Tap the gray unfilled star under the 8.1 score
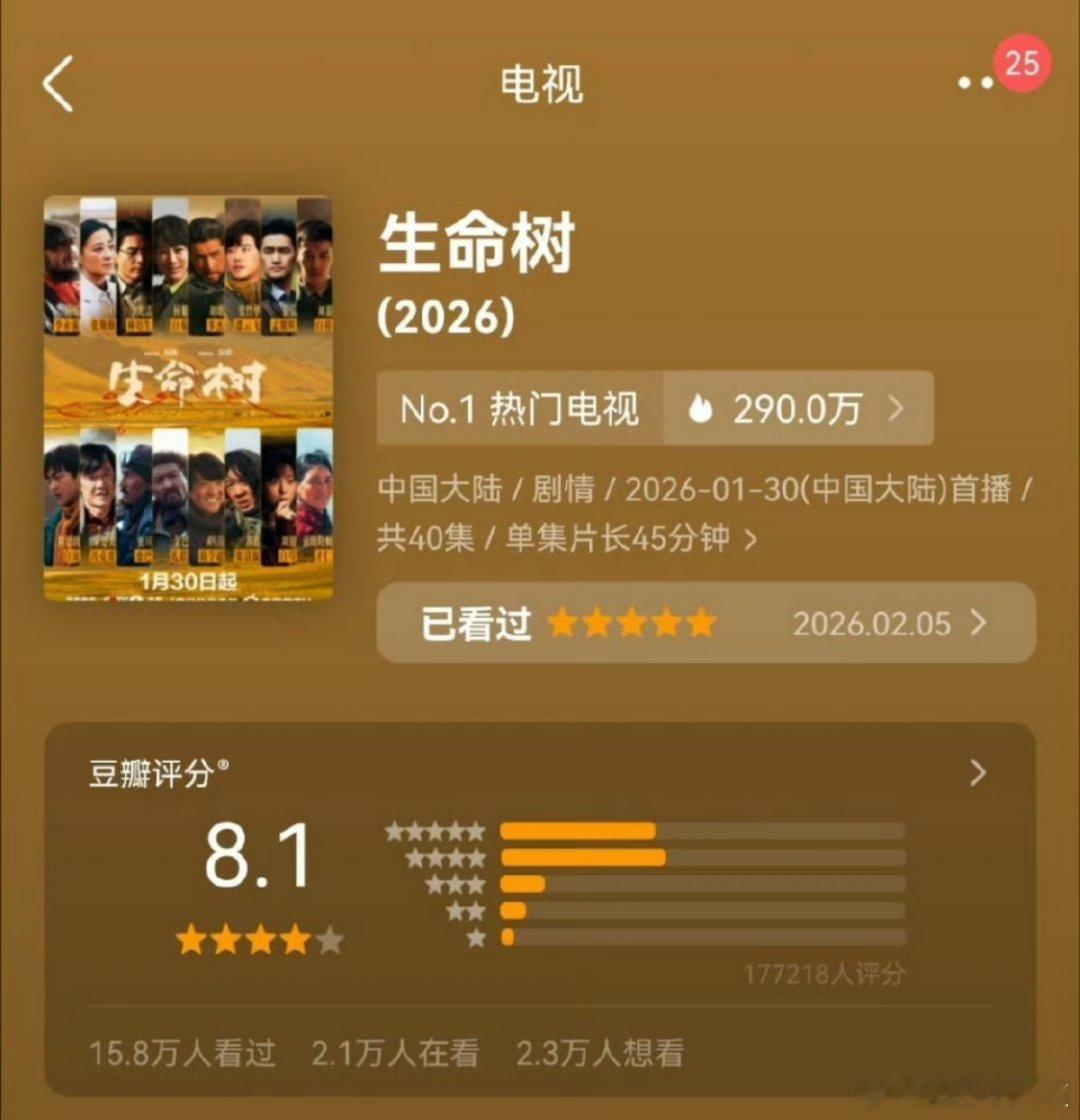This screenshot has height=1120, width=1080. tap(328, 938)
